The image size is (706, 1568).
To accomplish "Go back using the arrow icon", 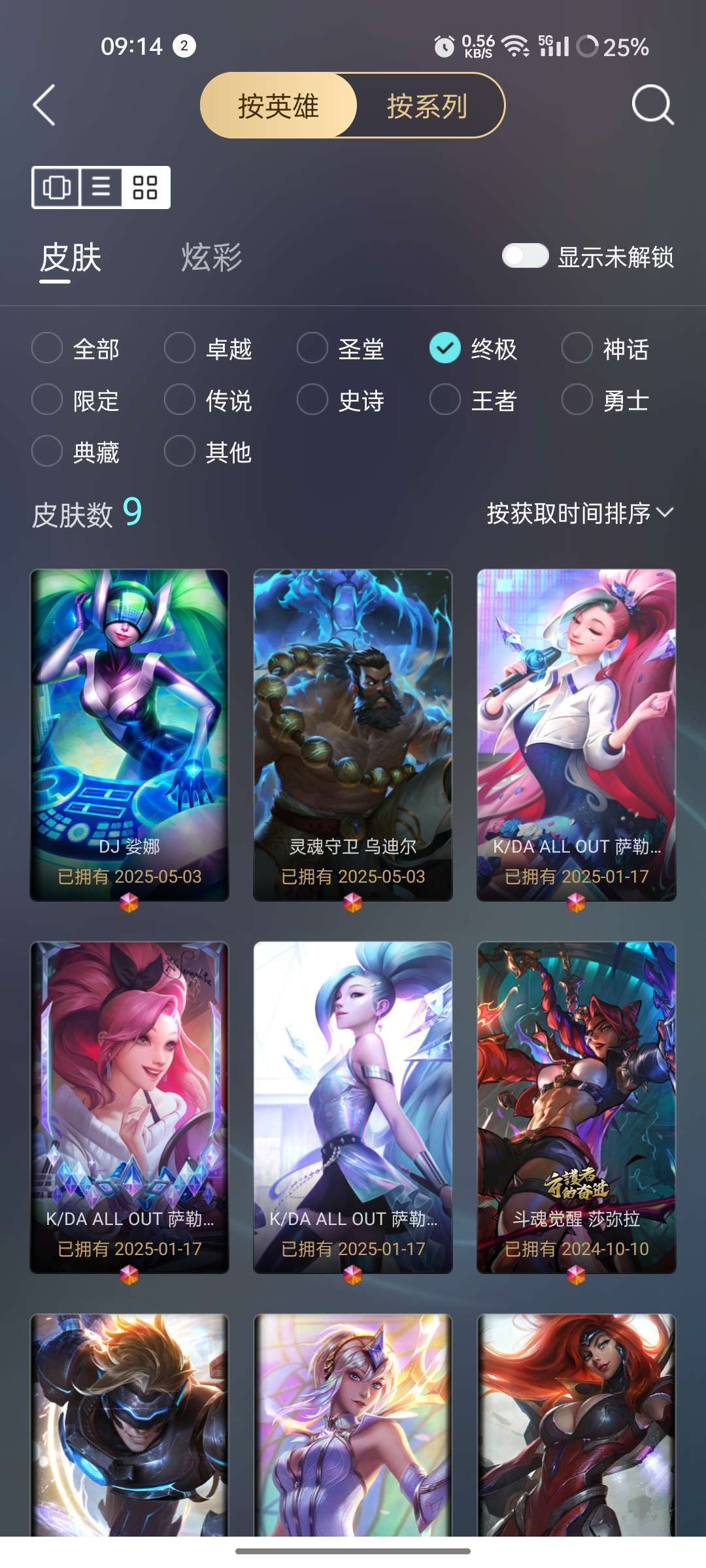I will pos(43,106).
